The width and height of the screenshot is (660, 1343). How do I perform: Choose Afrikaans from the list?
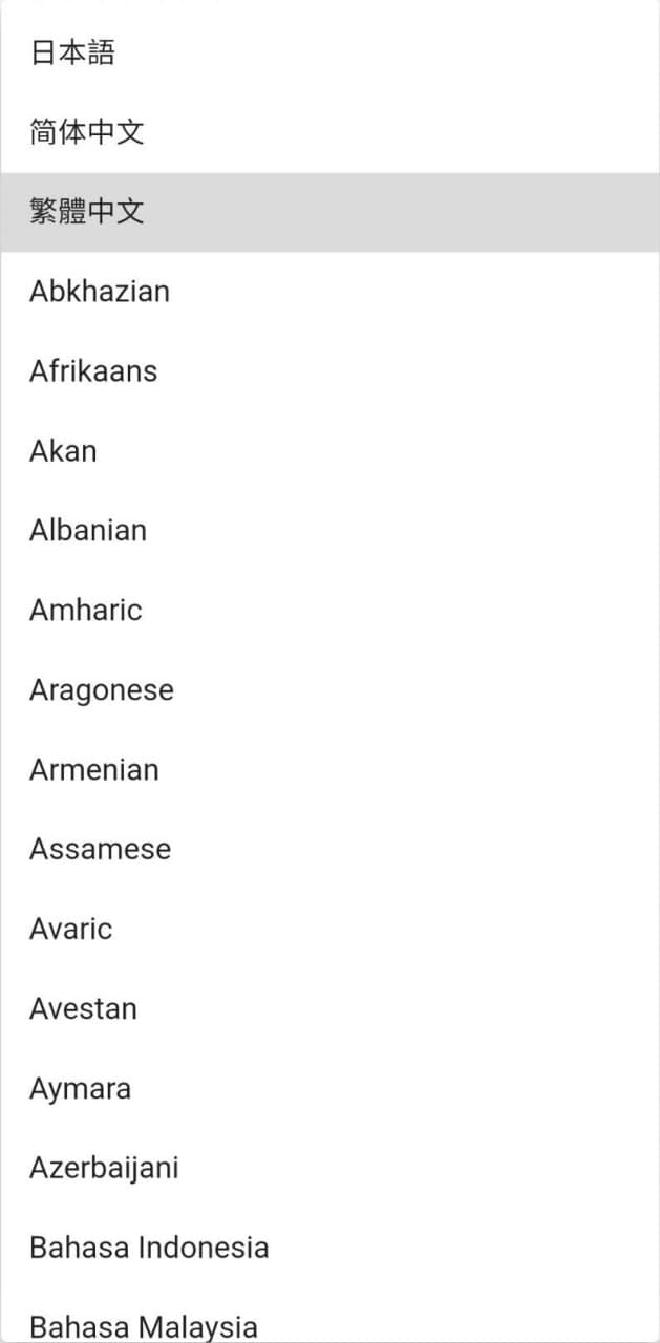pos(330,371)
